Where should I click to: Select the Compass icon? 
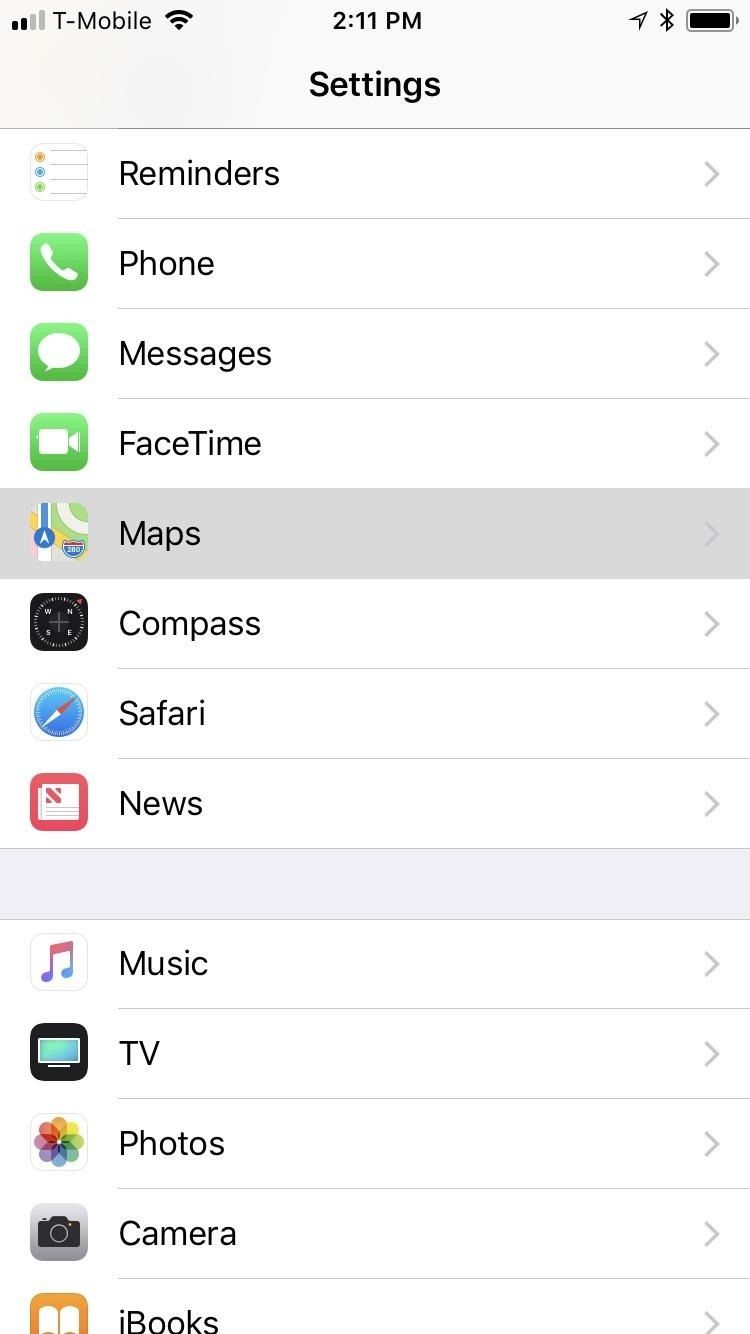coord(59,622)
